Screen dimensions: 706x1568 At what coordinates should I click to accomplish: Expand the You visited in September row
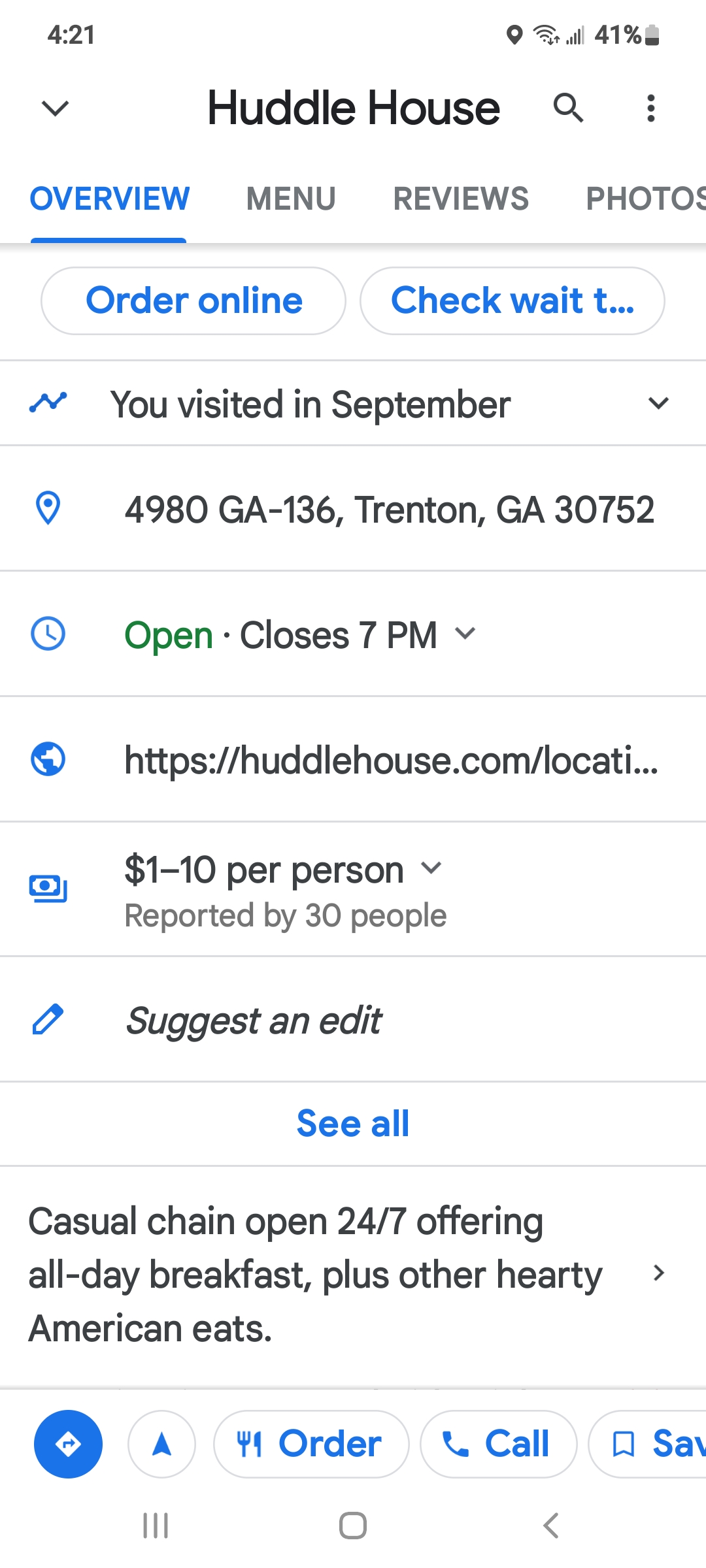658,404
